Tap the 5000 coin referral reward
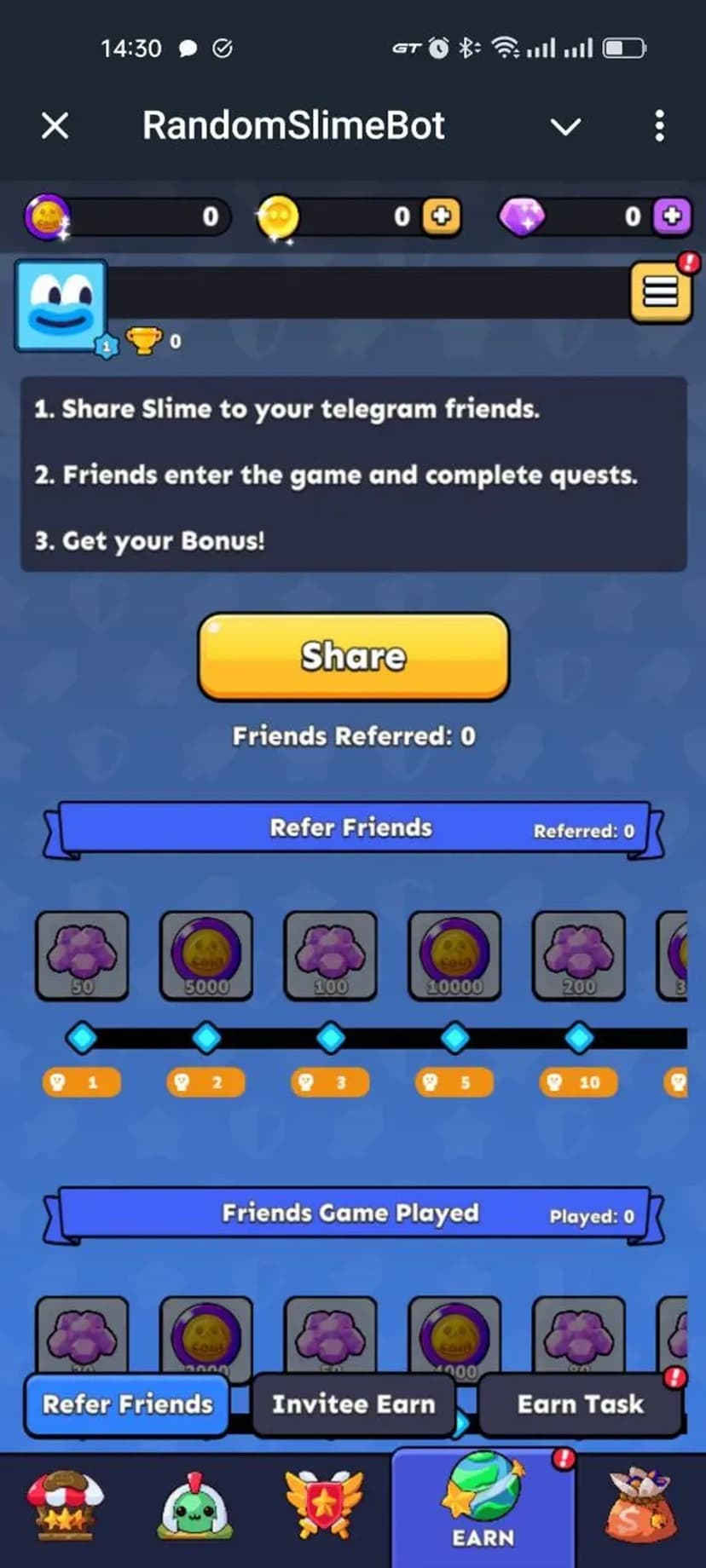This screenshot has height=1568, width=706. pyautogui.click(x=206, y=954)
